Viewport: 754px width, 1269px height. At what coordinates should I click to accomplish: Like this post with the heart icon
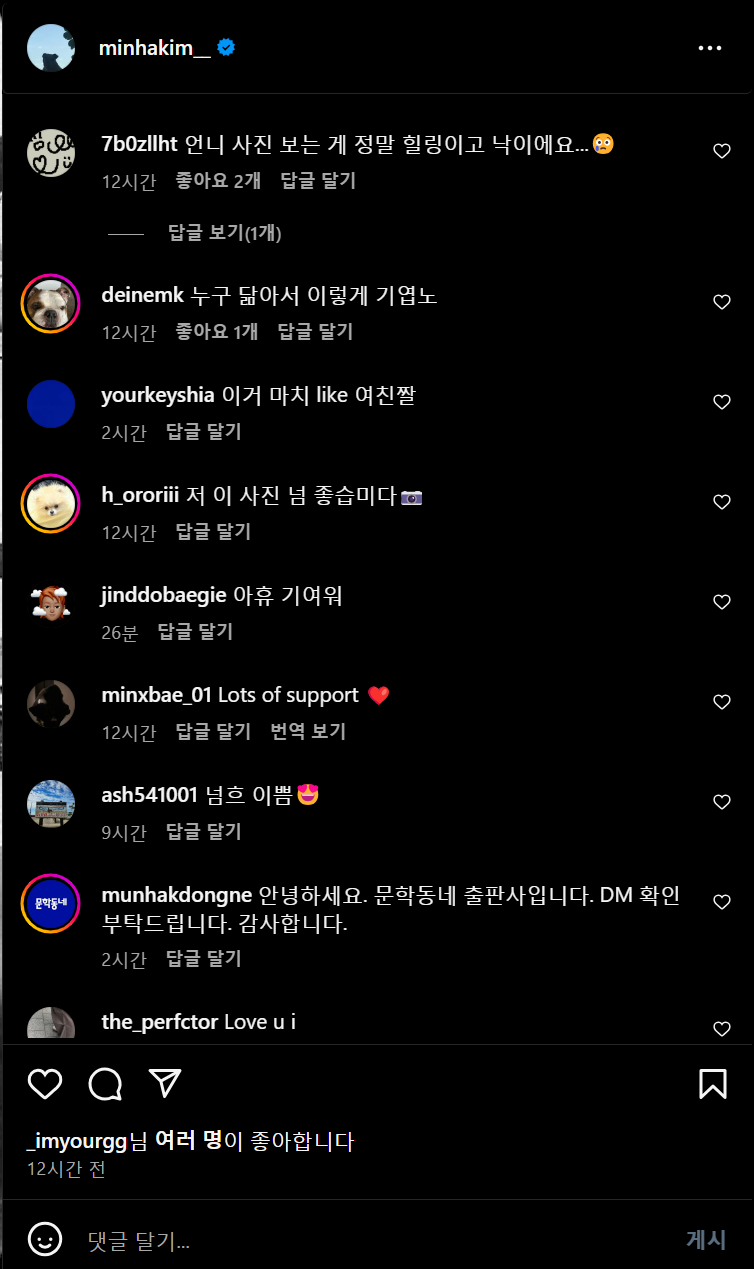[x=45, y=1084]
